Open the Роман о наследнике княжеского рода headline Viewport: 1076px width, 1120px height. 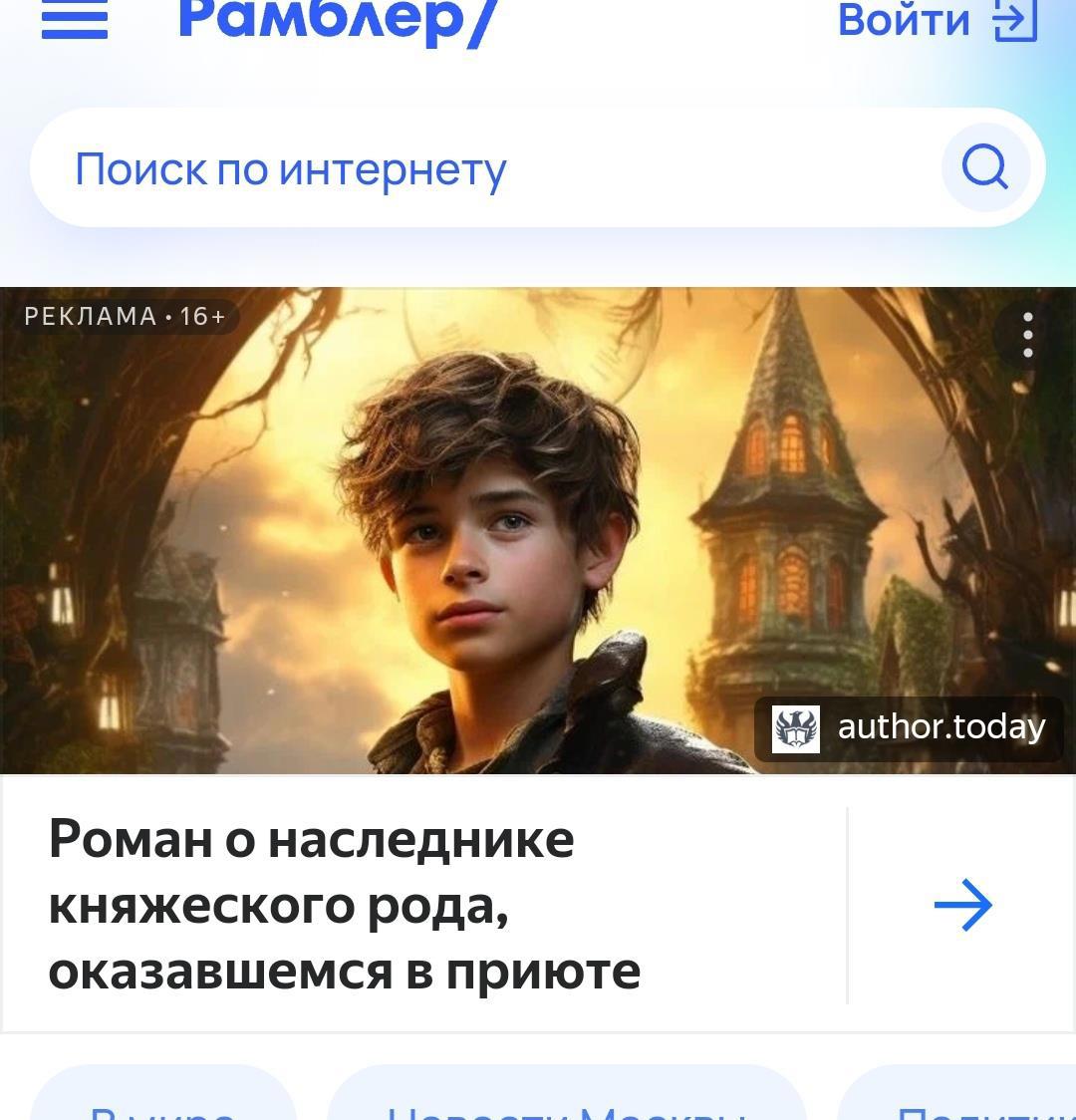click(344, 904)
